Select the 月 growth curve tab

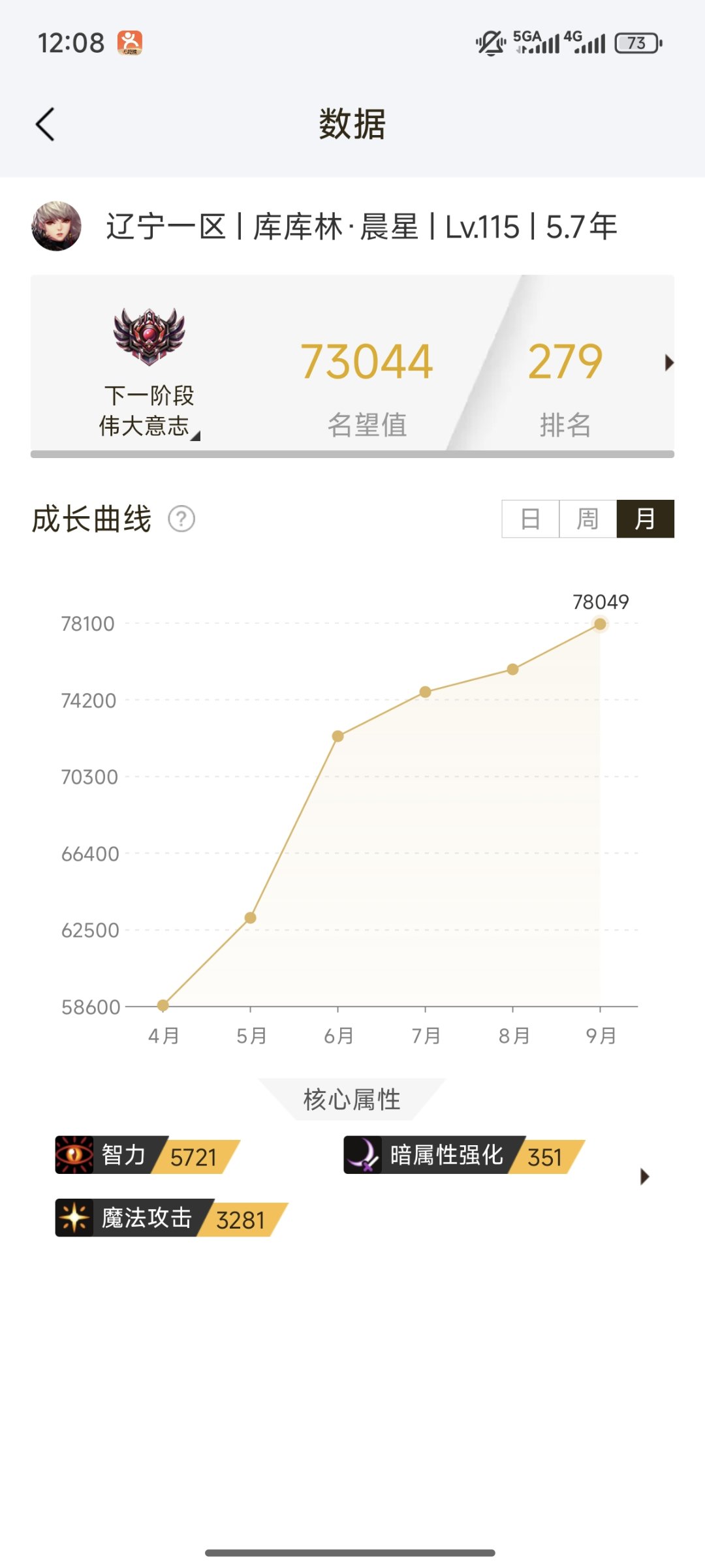coord(645,519)
